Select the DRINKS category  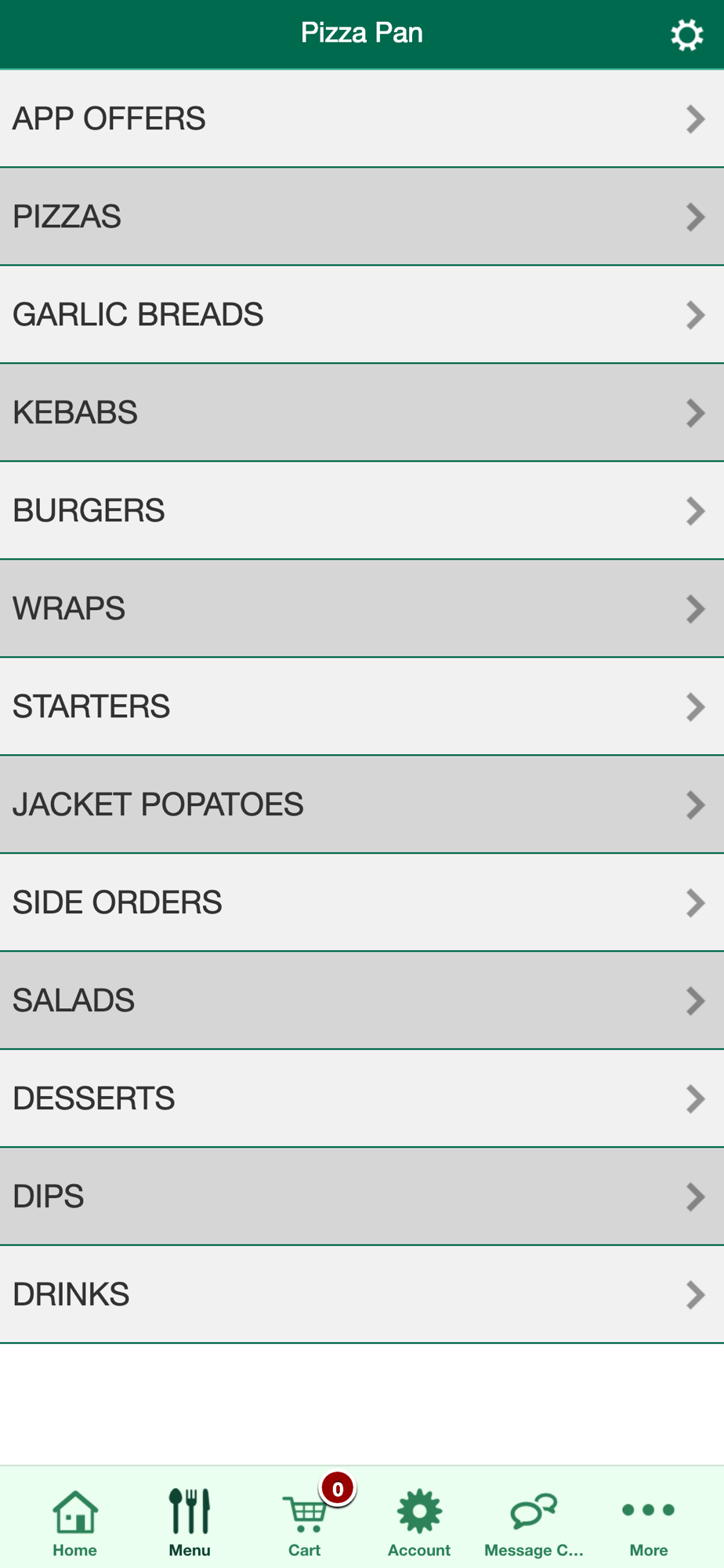coord(362,1295)
